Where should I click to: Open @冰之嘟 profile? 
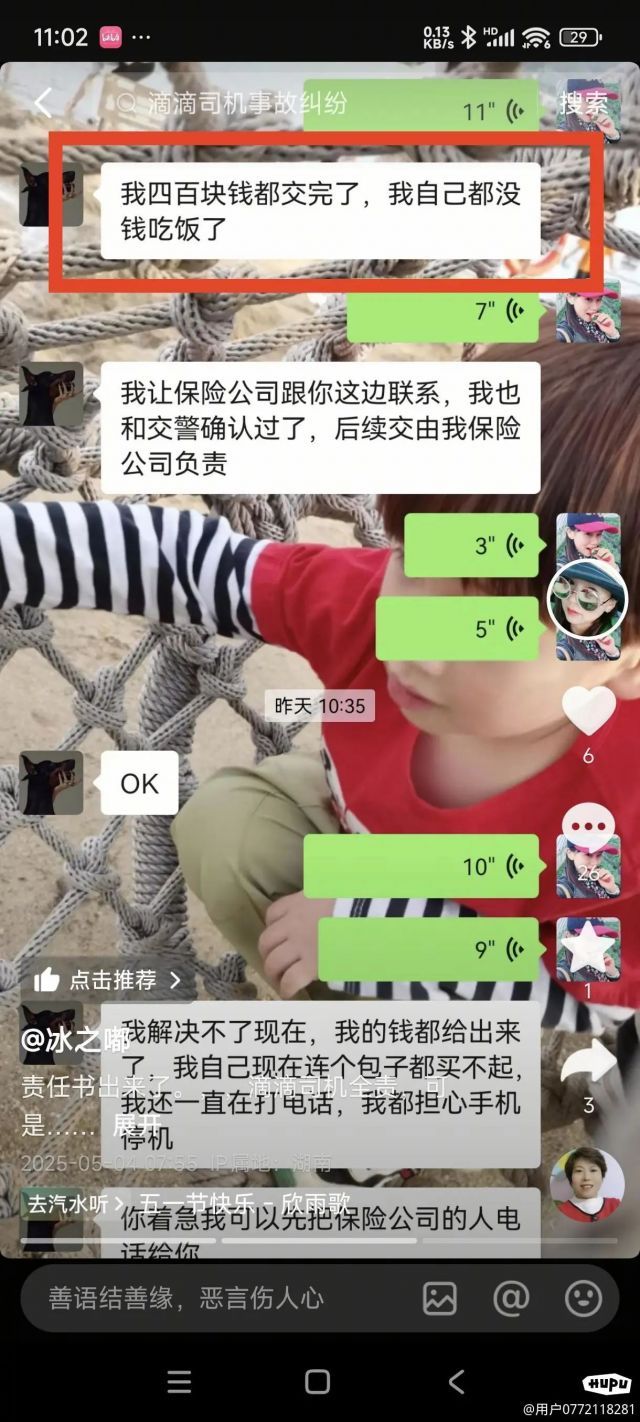pyautogui.click(x=76, y=1040)
